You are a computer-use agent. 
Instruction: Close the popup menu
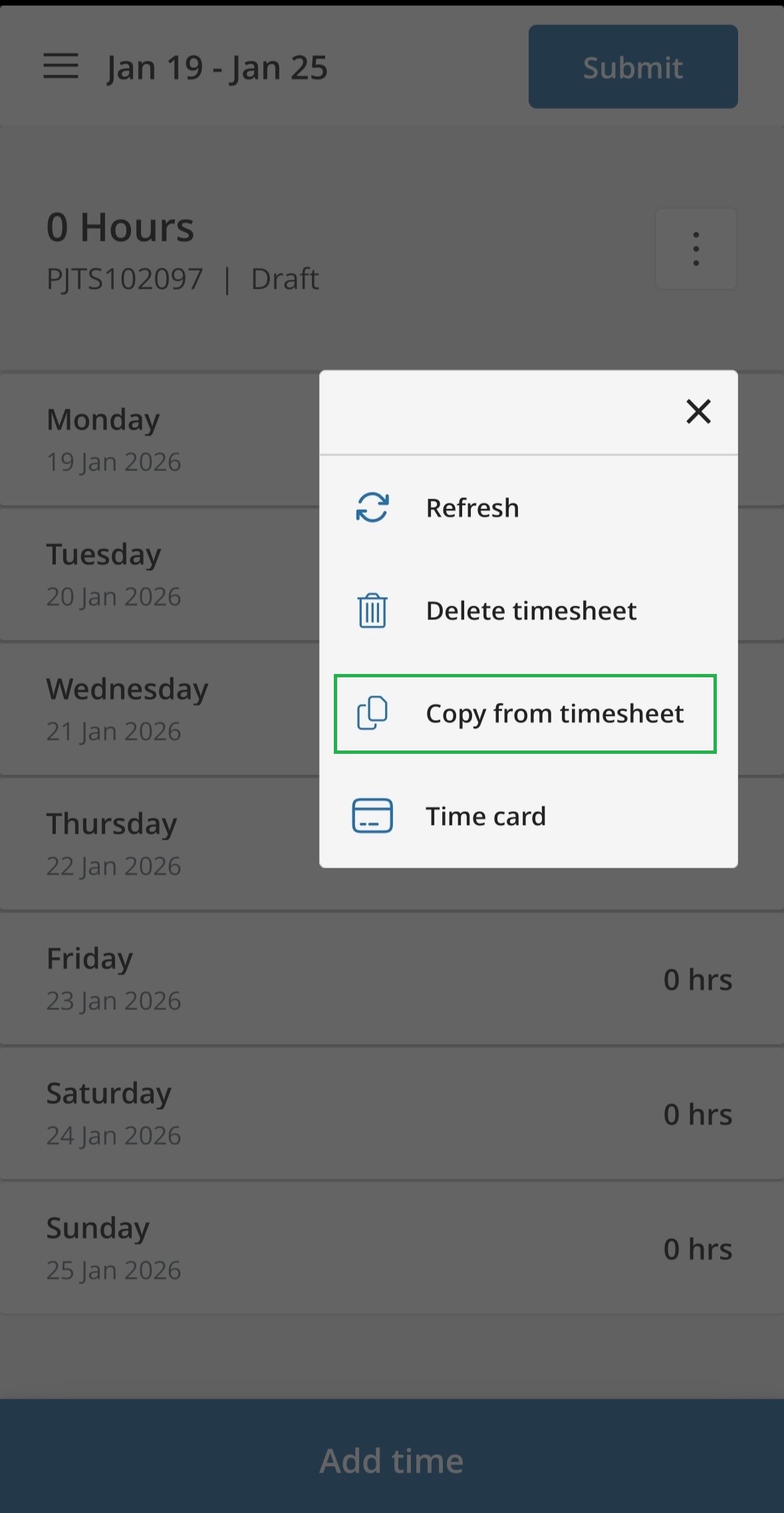[698, 412]
